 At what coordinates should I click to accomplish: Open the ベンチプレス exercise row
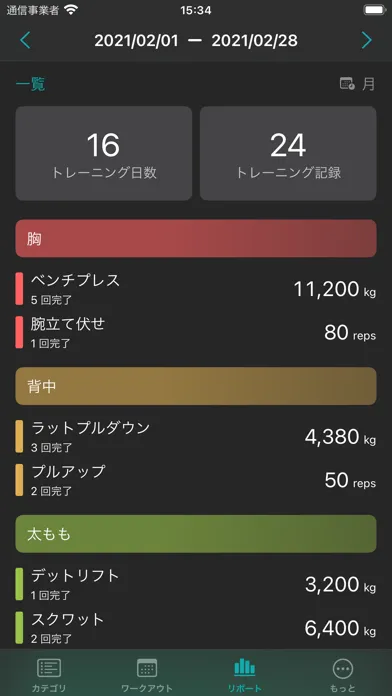(x=196, y=289)
